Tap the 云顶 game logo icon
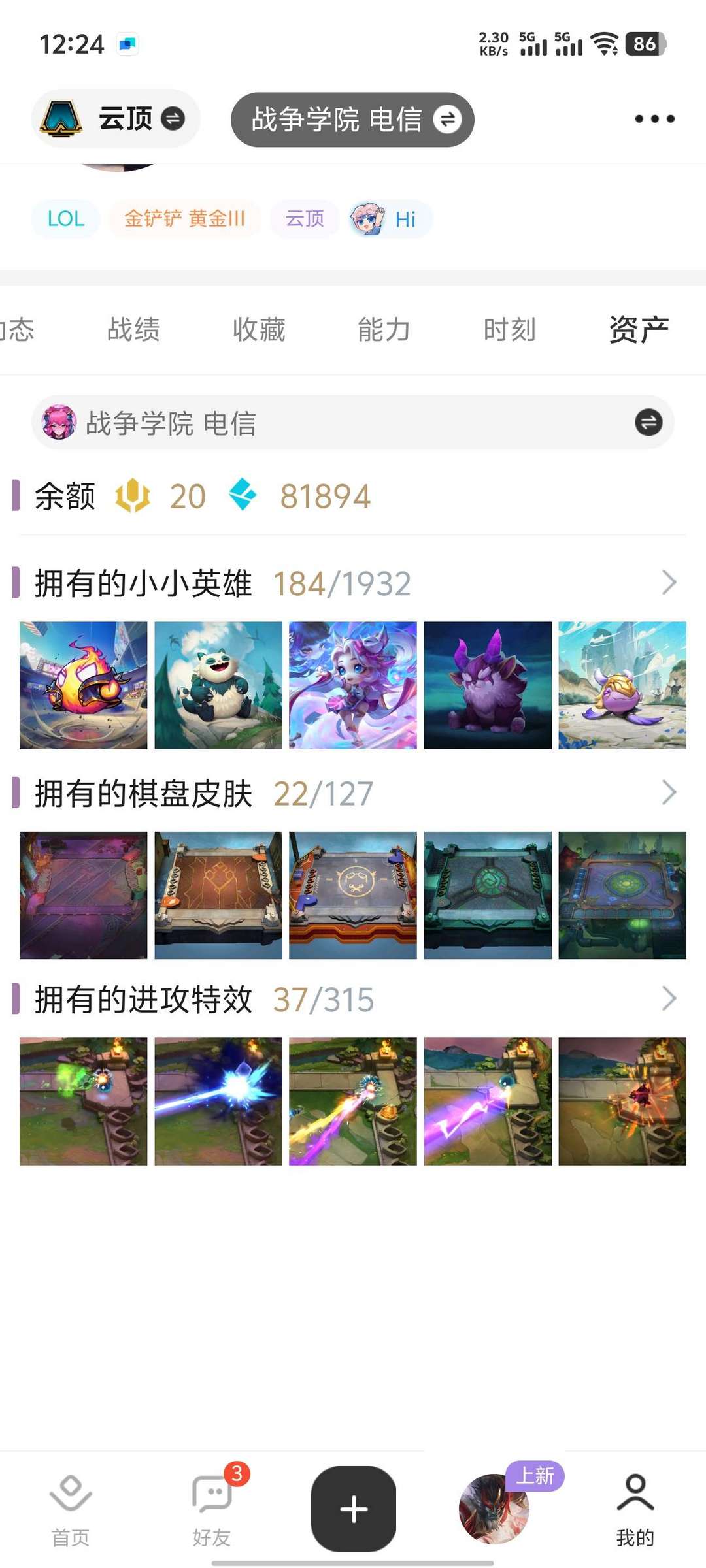Viewport: 706px width, 1568px height. [x=61, y=118]
